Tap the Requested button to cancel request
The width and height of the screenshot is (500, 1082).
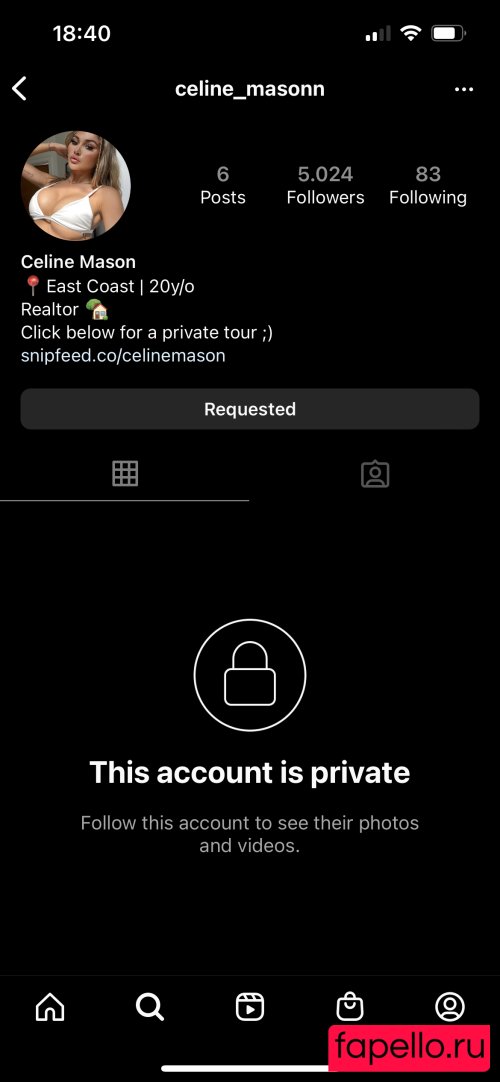[250, 409]
